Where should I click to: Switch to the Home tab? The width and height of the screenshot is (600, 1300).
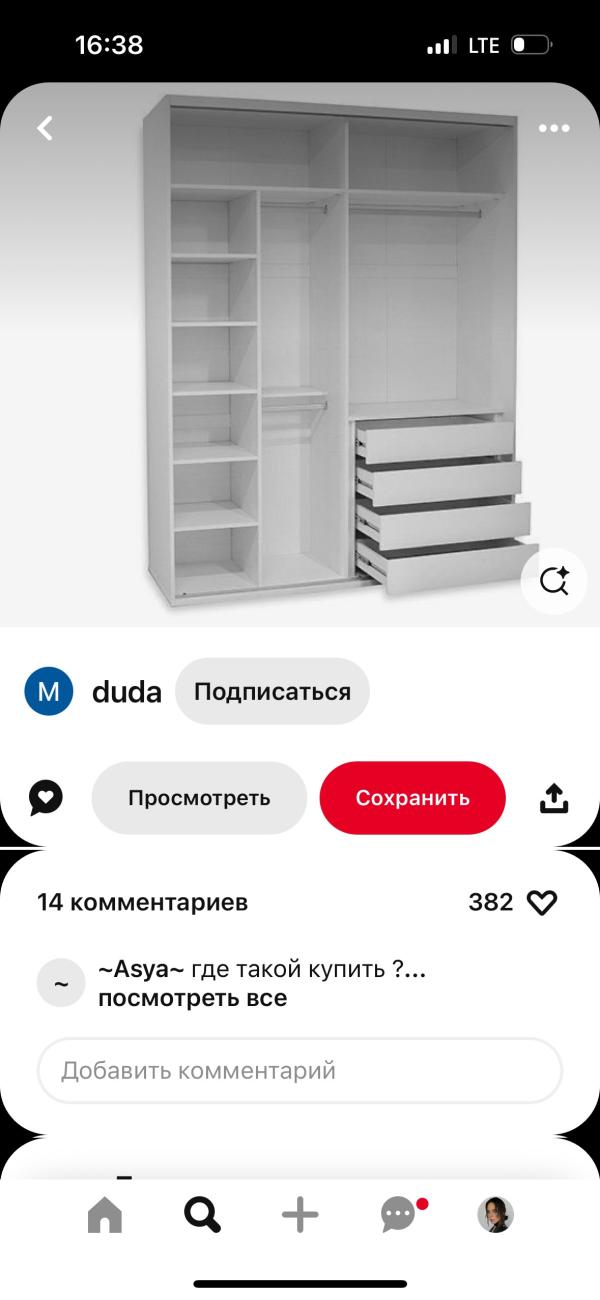pos(105,1215)
